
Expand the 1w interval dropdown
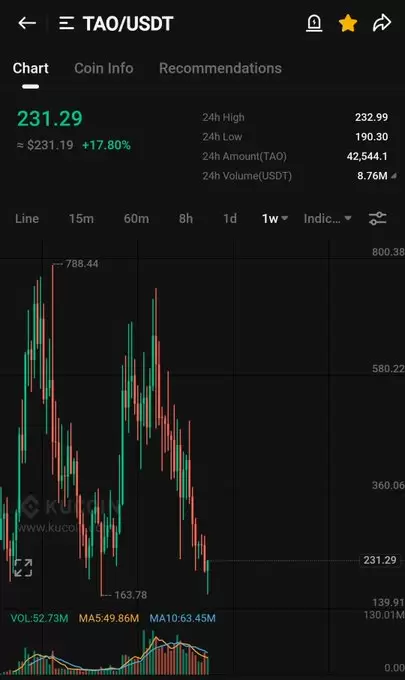tap(275, 219)
